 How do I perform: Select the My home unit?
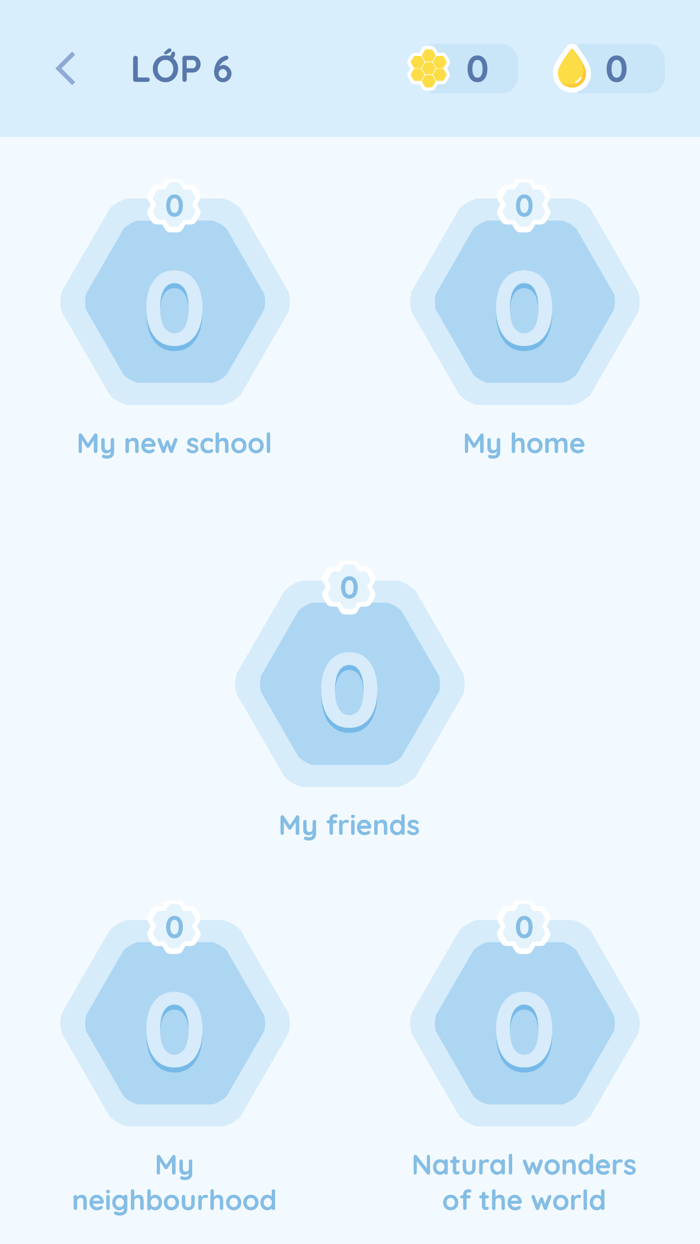[524, 303]
